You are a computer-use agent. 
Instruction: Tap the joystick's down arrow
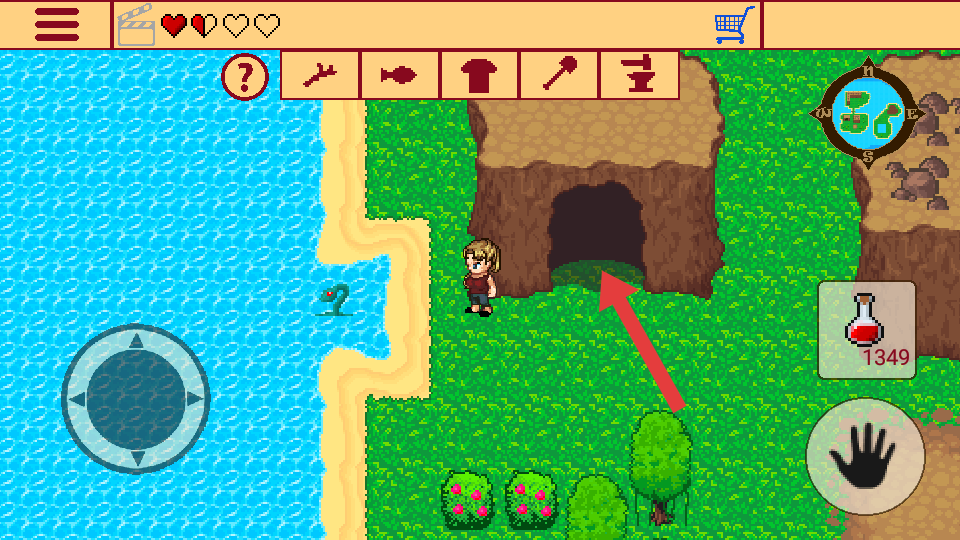point(136,457)
